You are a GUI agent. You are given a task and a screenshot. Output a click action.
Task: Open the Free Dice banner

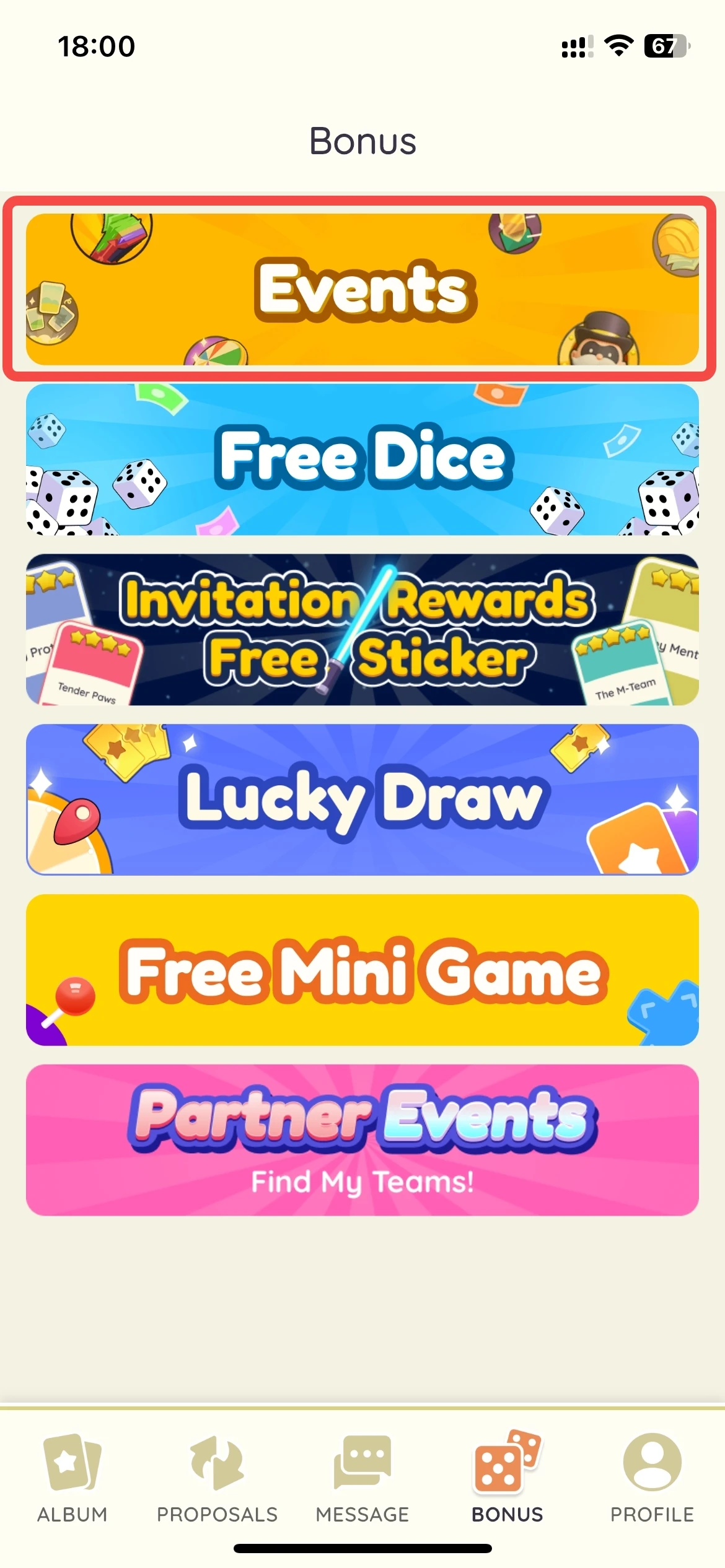(x=362, y=459)
